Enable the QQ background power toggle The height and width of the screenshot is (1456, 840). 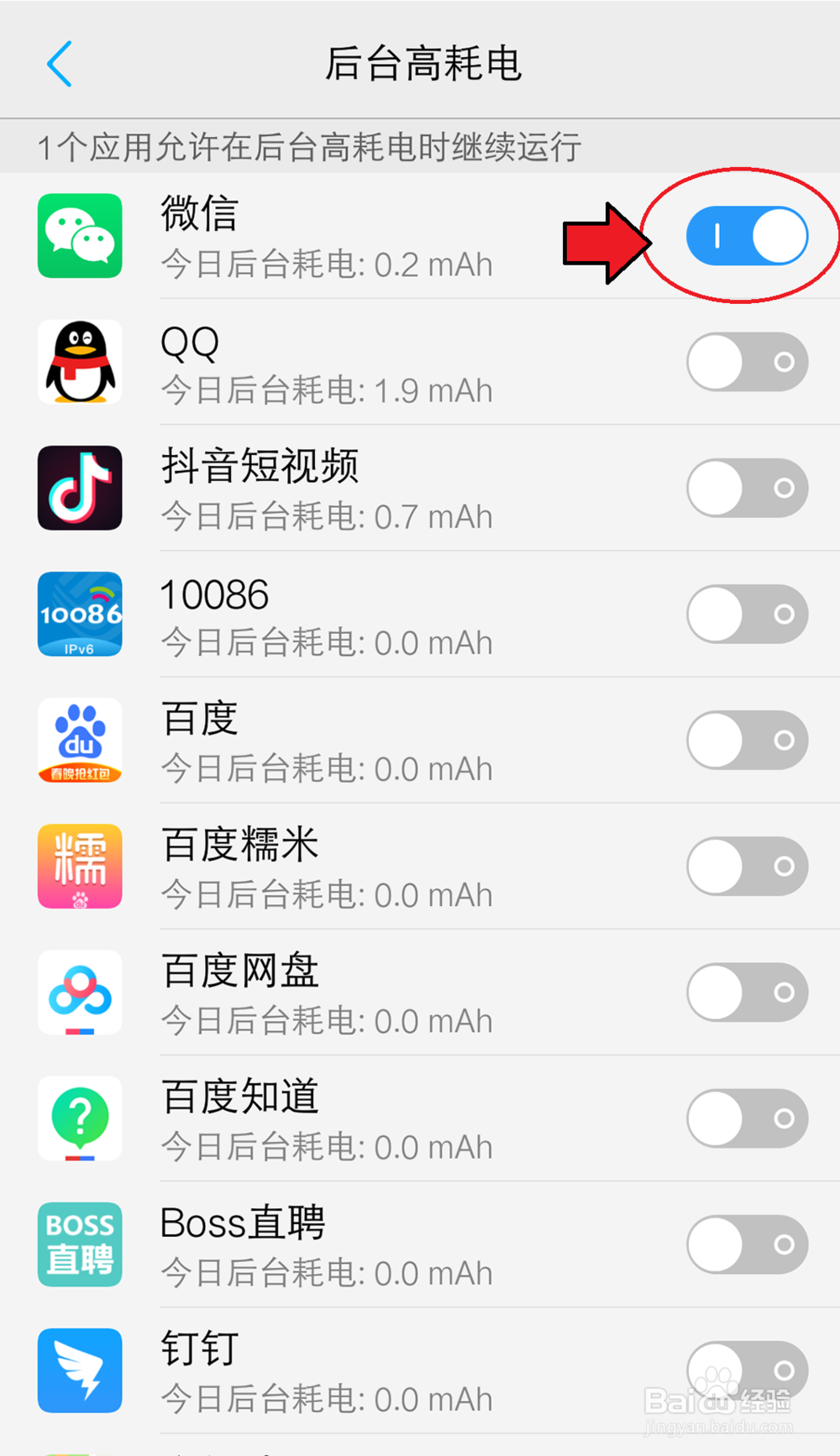[747, 362]
